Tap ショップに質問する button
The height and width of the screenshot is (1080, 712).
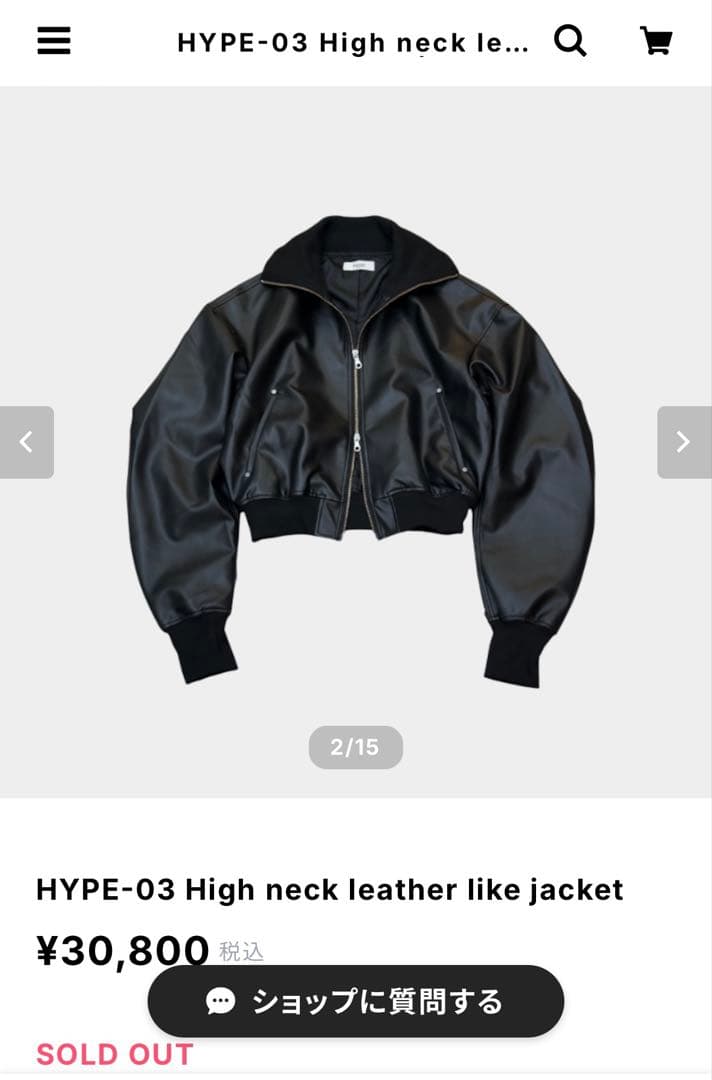(x=356, y=1001)
